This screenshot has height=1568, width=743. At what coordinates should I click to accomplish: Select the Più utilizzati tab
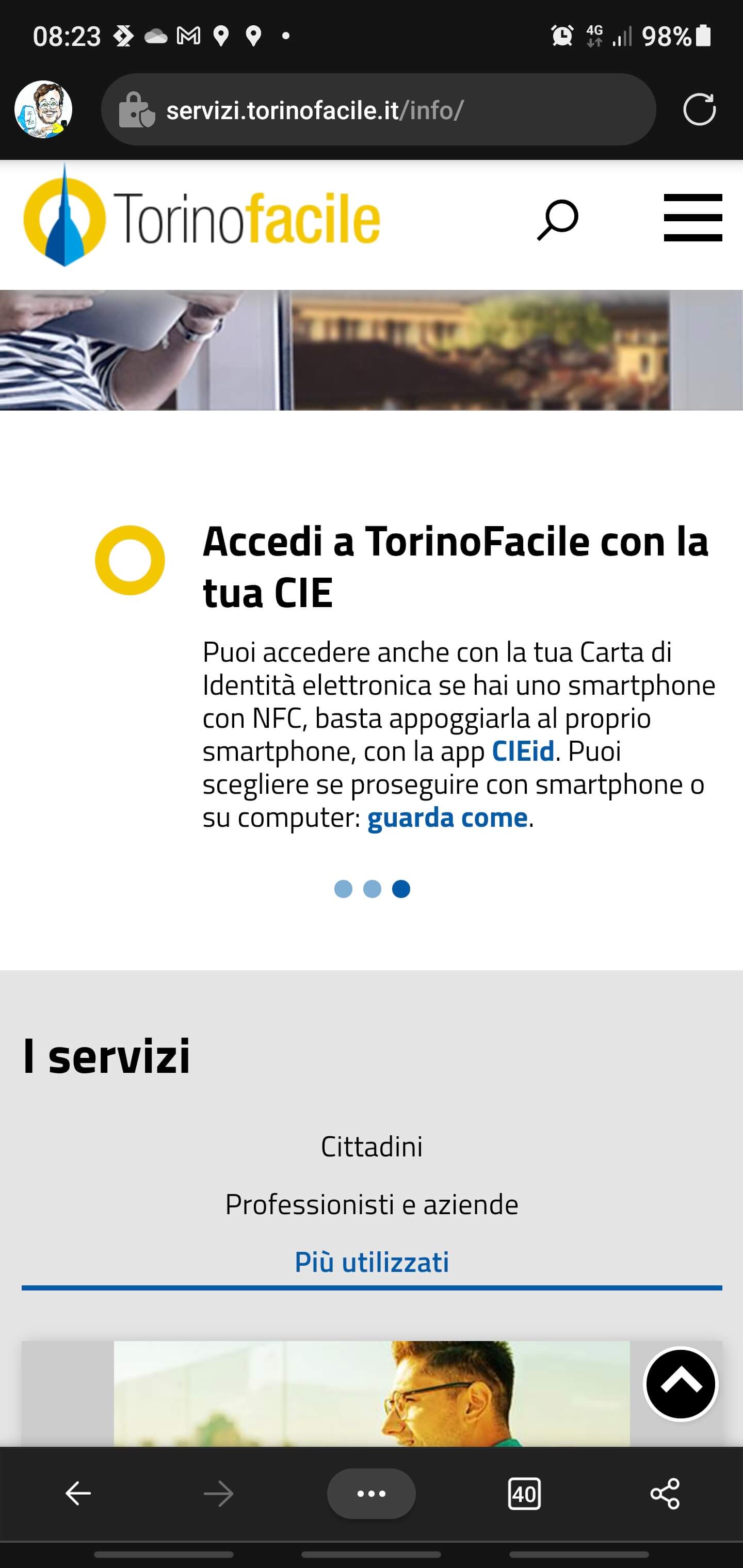coord(372,1263)
